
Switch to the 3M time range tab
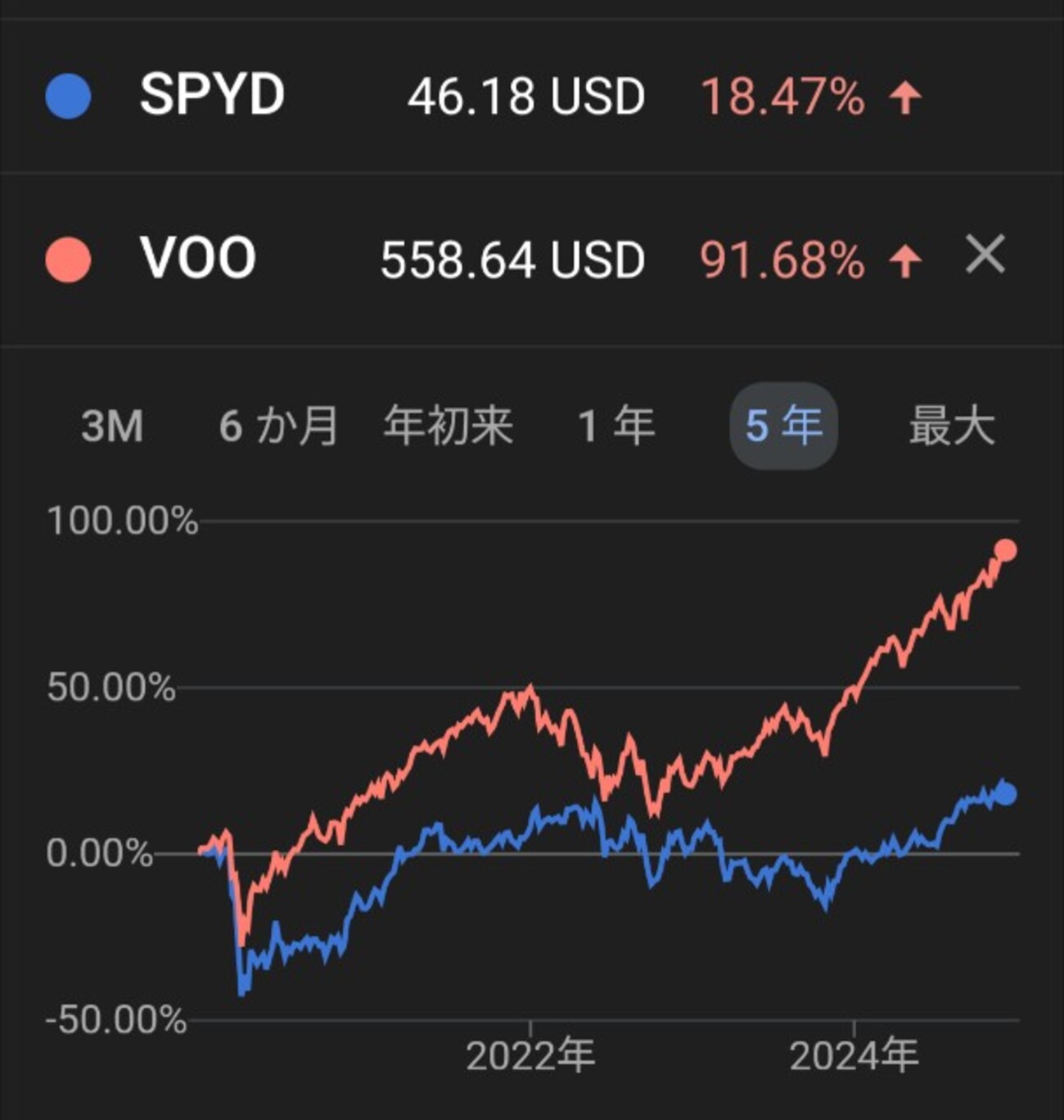tap(113, 424)
